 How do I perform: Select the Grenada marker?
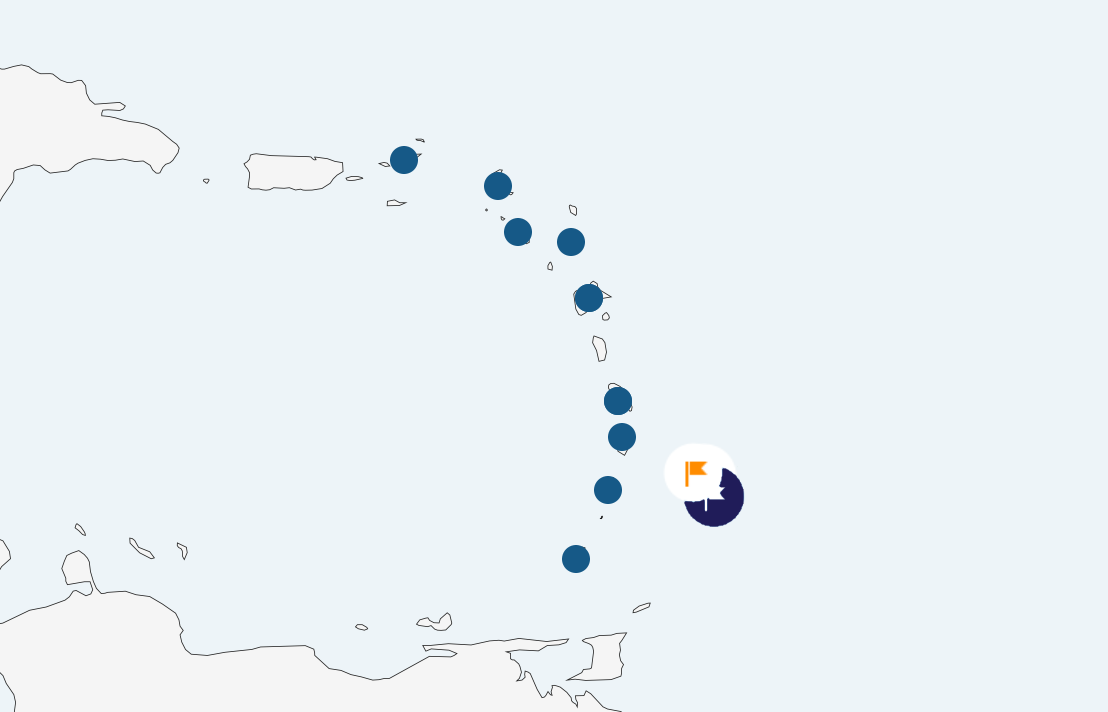(576, 559)
